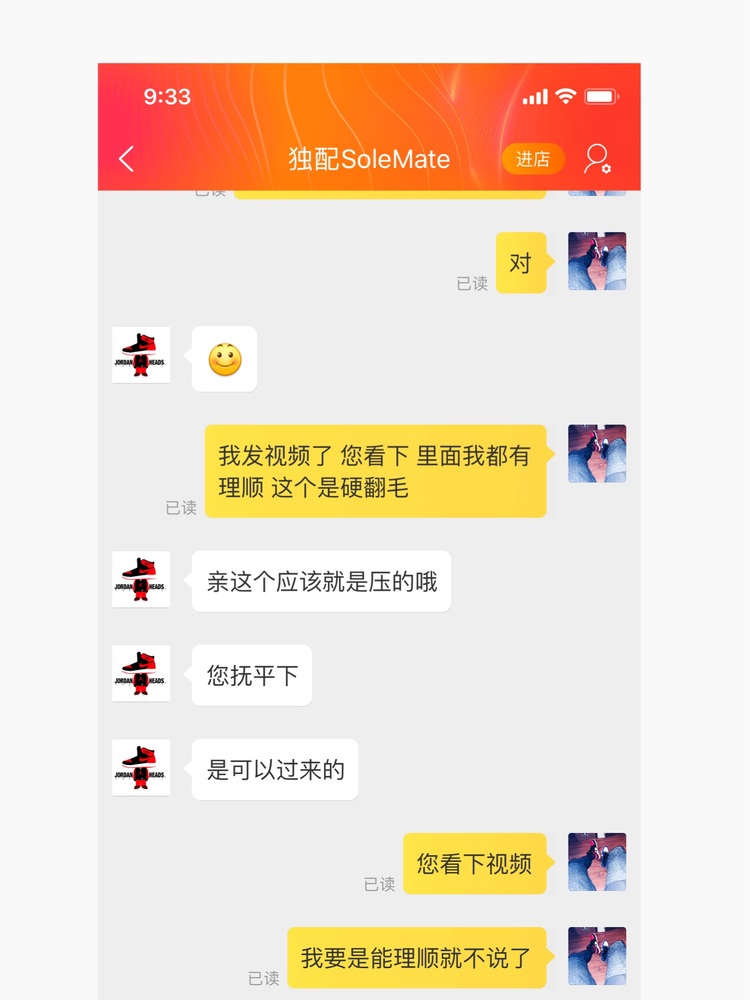This screenshot has width=750, height=1000.
Task: Tap seller avatar beside 亲这个应该就是压的哦
Action: tap(141, 579)
